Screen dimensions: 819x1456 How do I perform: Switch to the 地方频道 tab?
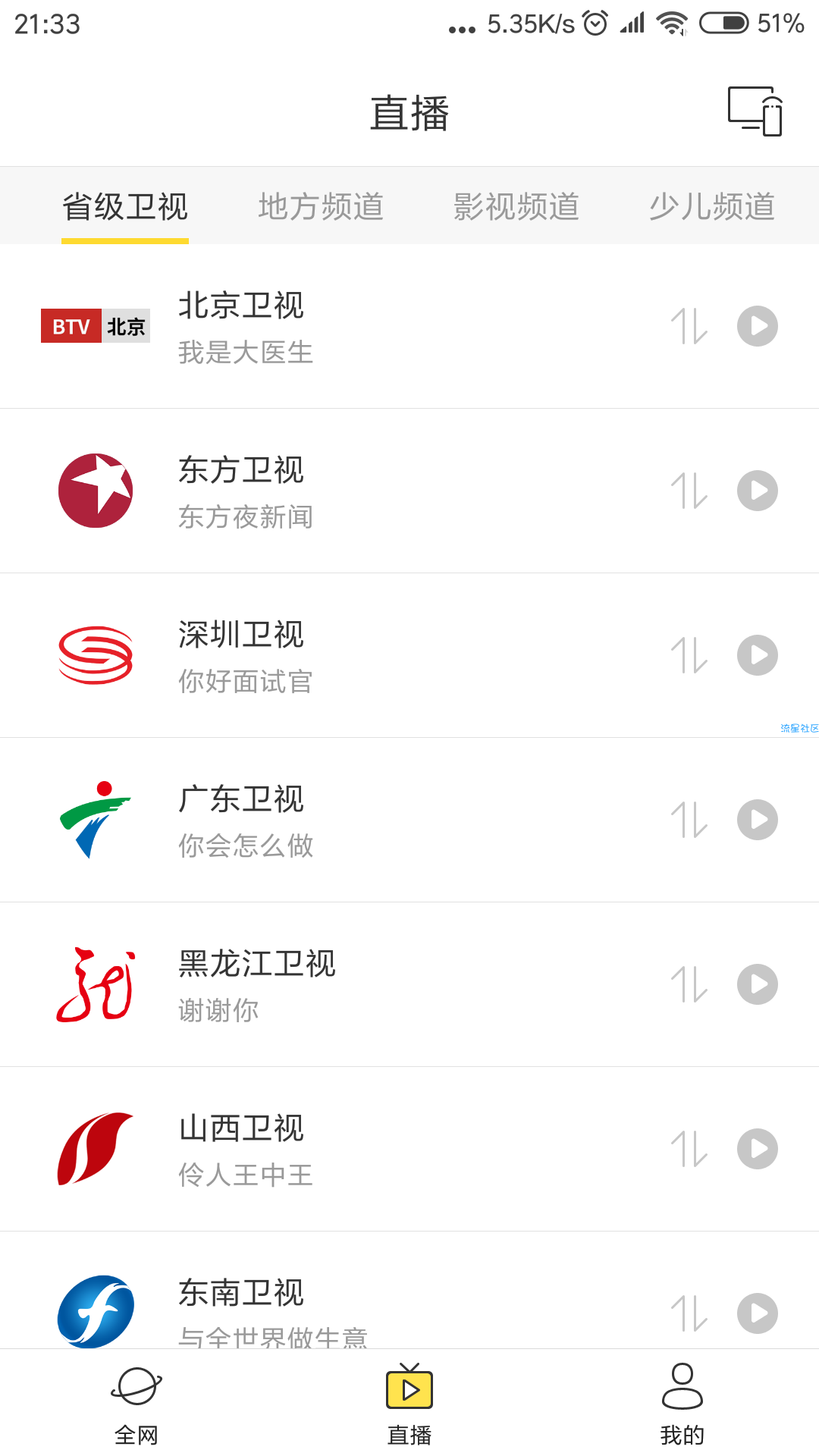(321, 206)
